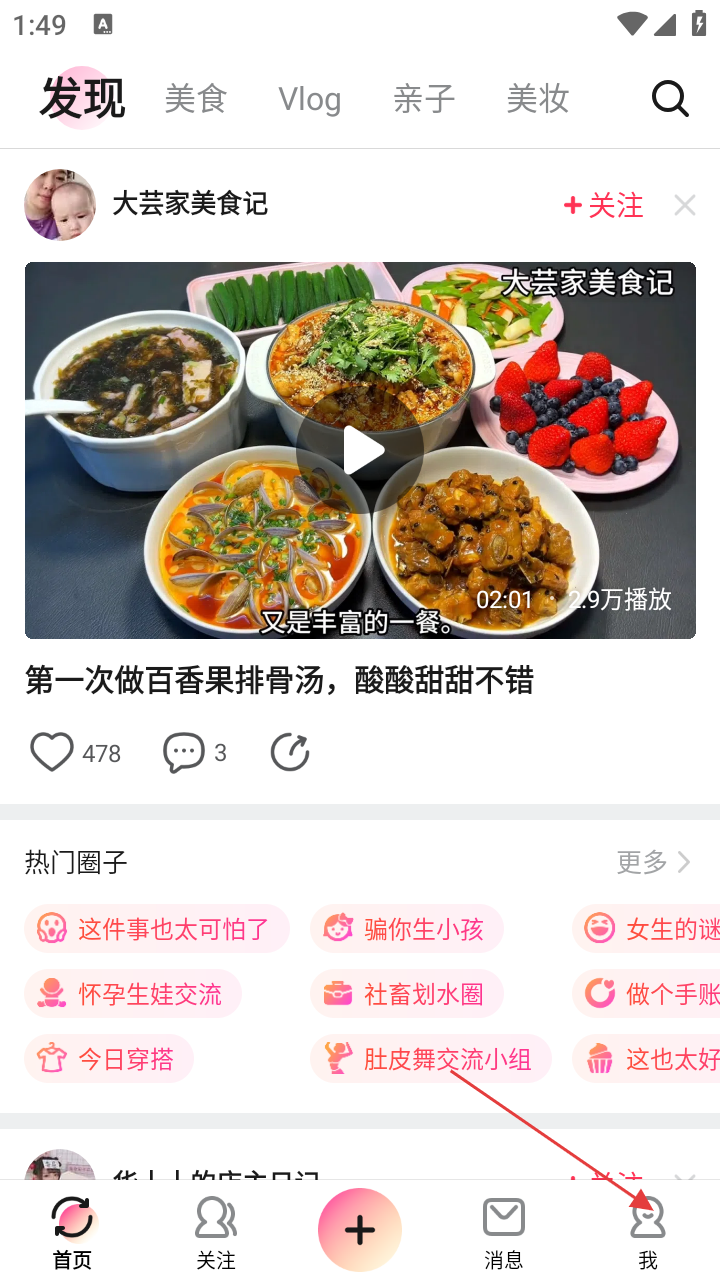The image size is (720, 1280).
Task: Follow 大芸家美食记 with the 关注 button
Action: (x=604, y=205)
